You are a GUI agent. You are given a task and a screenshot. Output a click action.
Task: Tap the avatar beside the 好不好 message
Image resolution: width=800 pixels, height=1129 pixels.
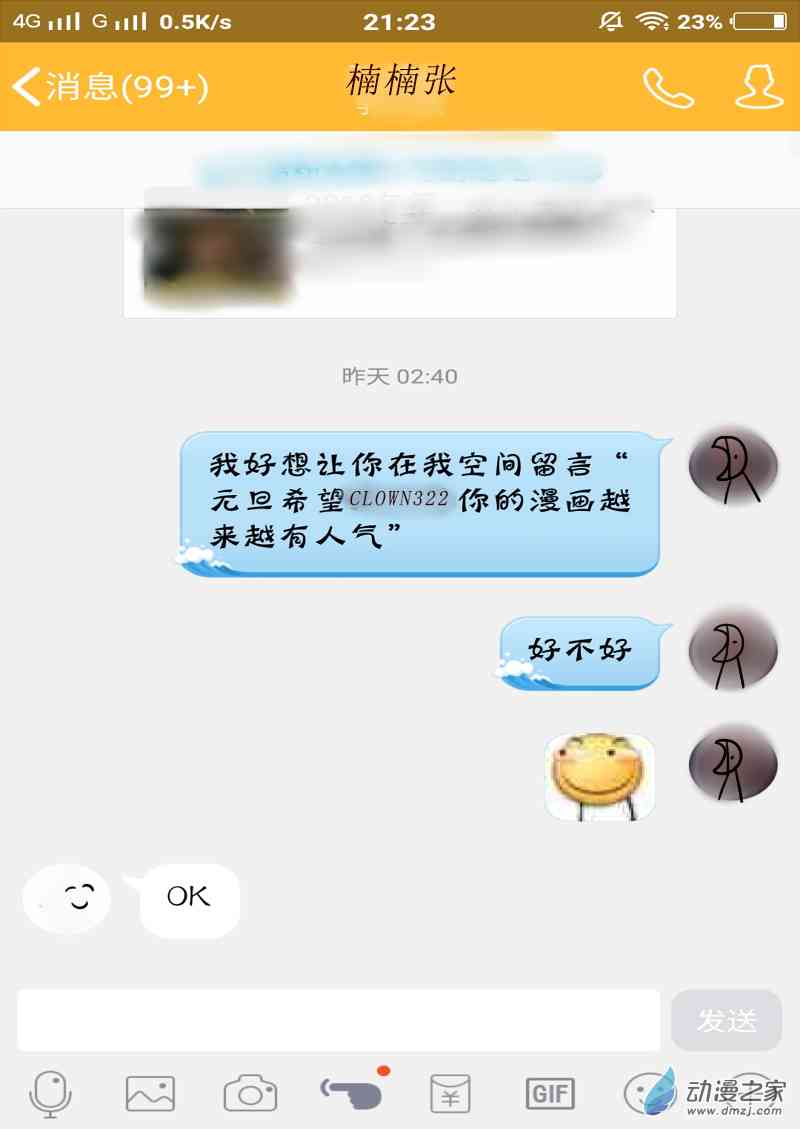[733, 652]
